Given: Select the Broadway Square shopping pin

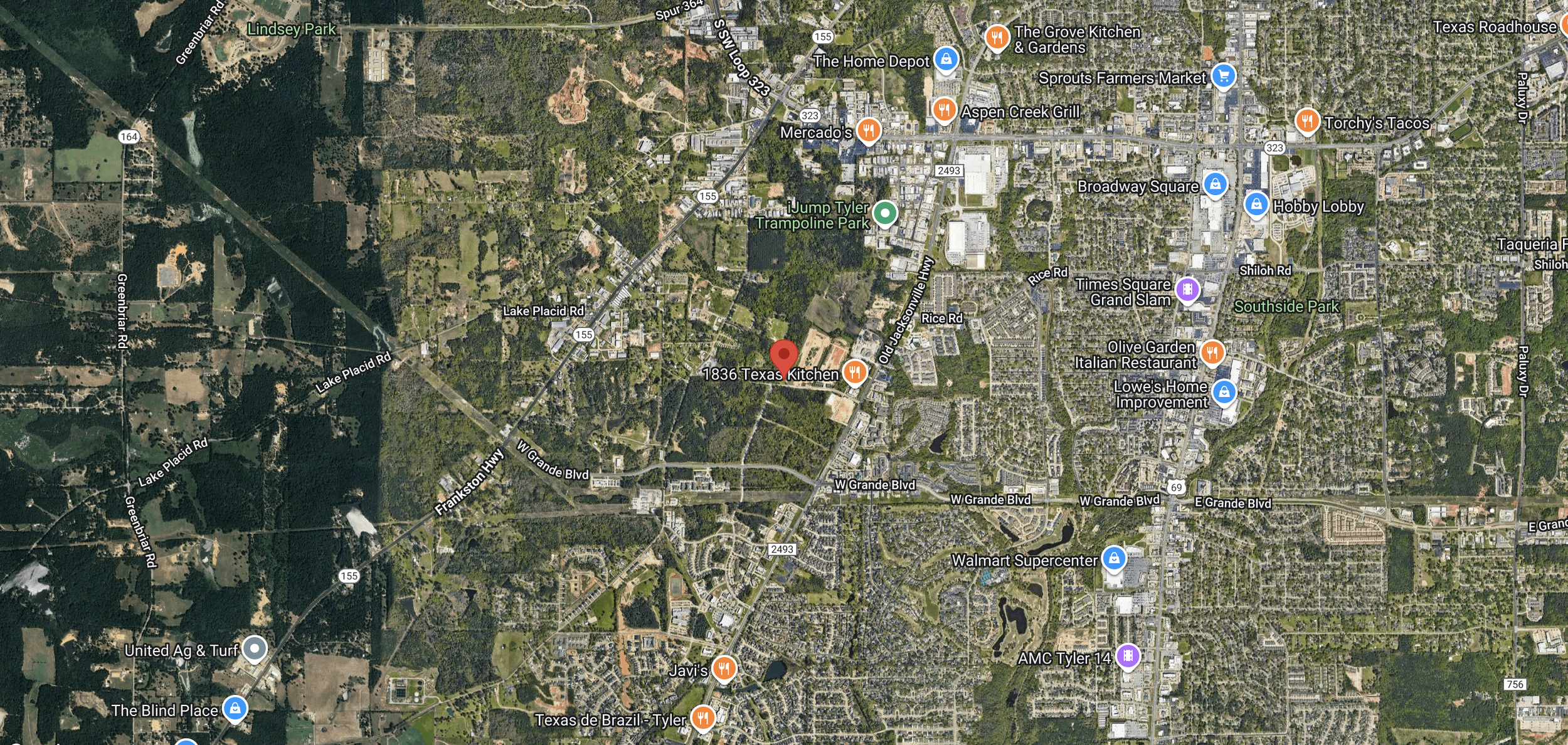Looking at the screenshot, I should [x=1215, y=186].
